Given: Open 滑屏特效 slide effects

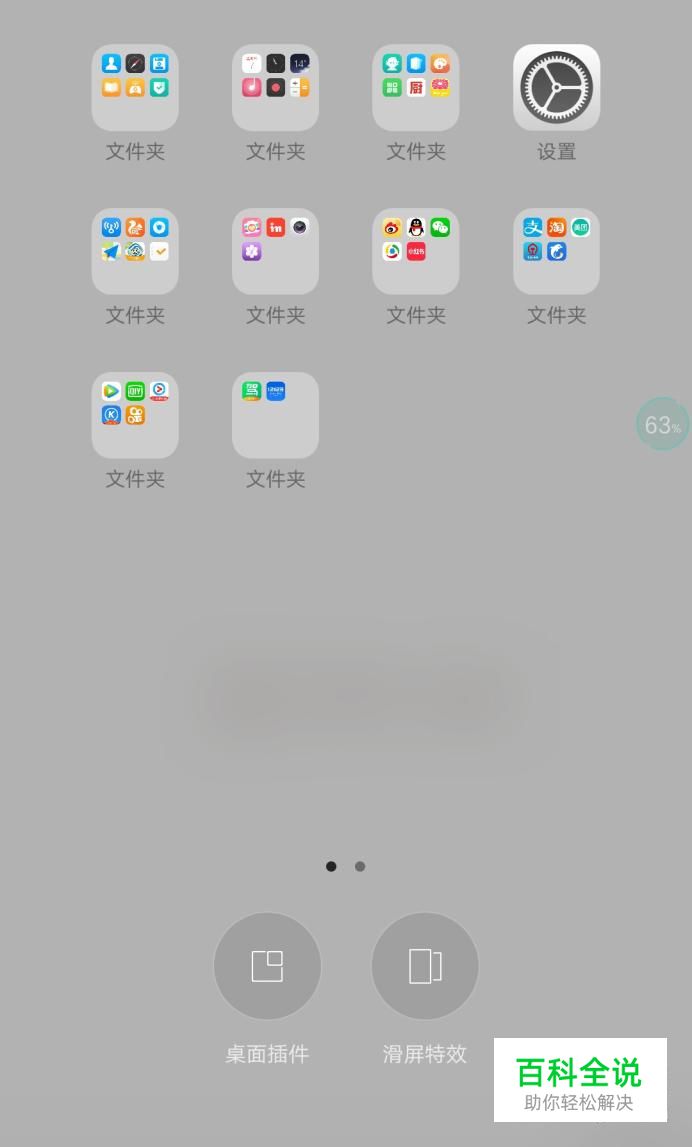Looking at the screenshot, I should [x=425, y=966].
